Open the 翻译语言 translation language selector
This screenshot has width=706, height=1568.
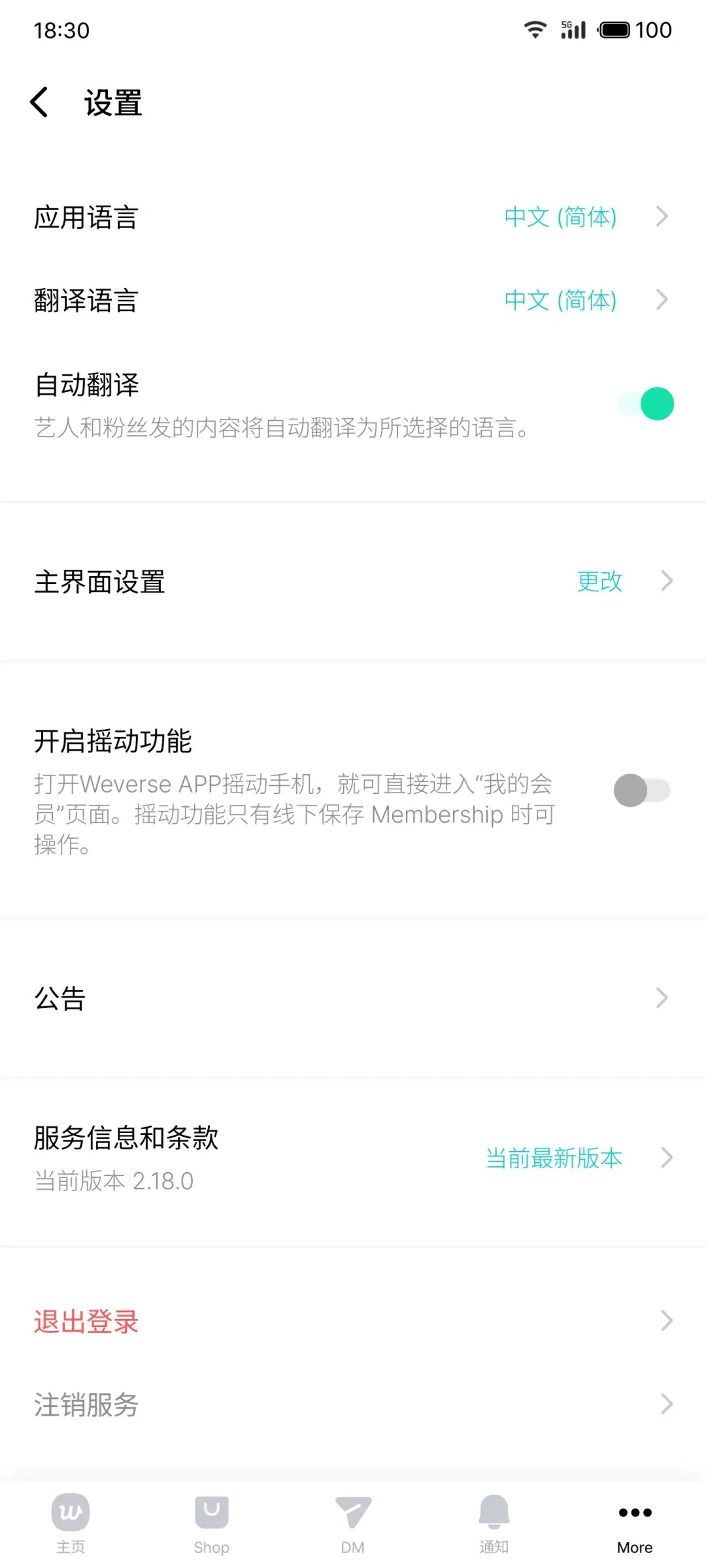pos(353,301)
